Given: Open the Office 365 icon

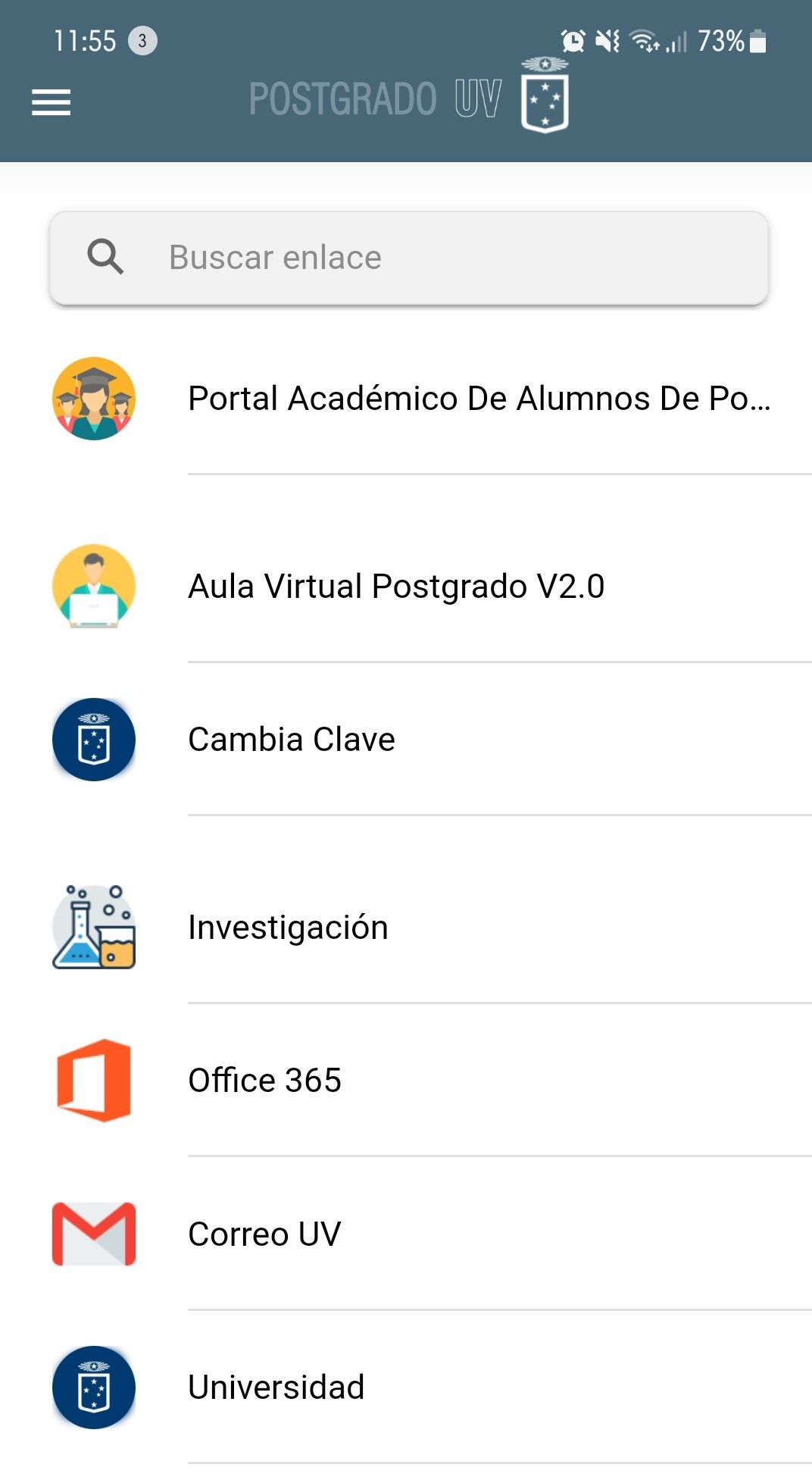Looking at the screenshot, I should [92, 1079].
